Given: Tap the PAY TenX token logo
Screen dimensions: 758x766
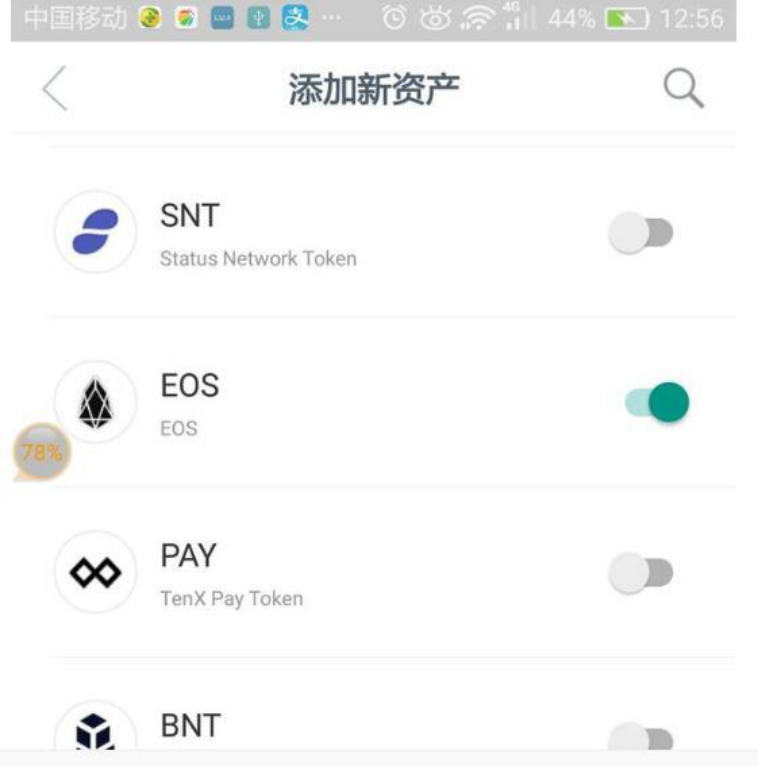Looking at the screenshot, I should [93, 571].
